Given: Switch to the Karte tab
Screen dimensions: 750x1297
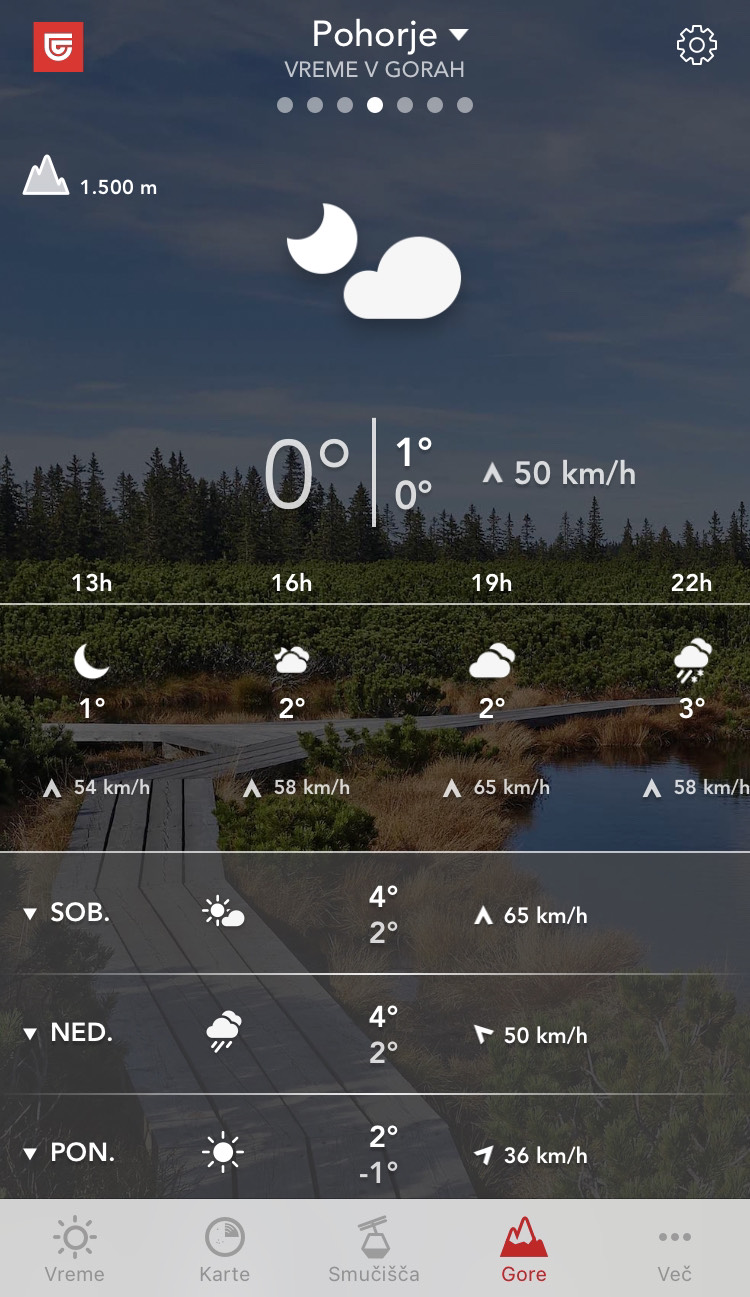Looking at the screenshot, I should [x=224, y=1250].
